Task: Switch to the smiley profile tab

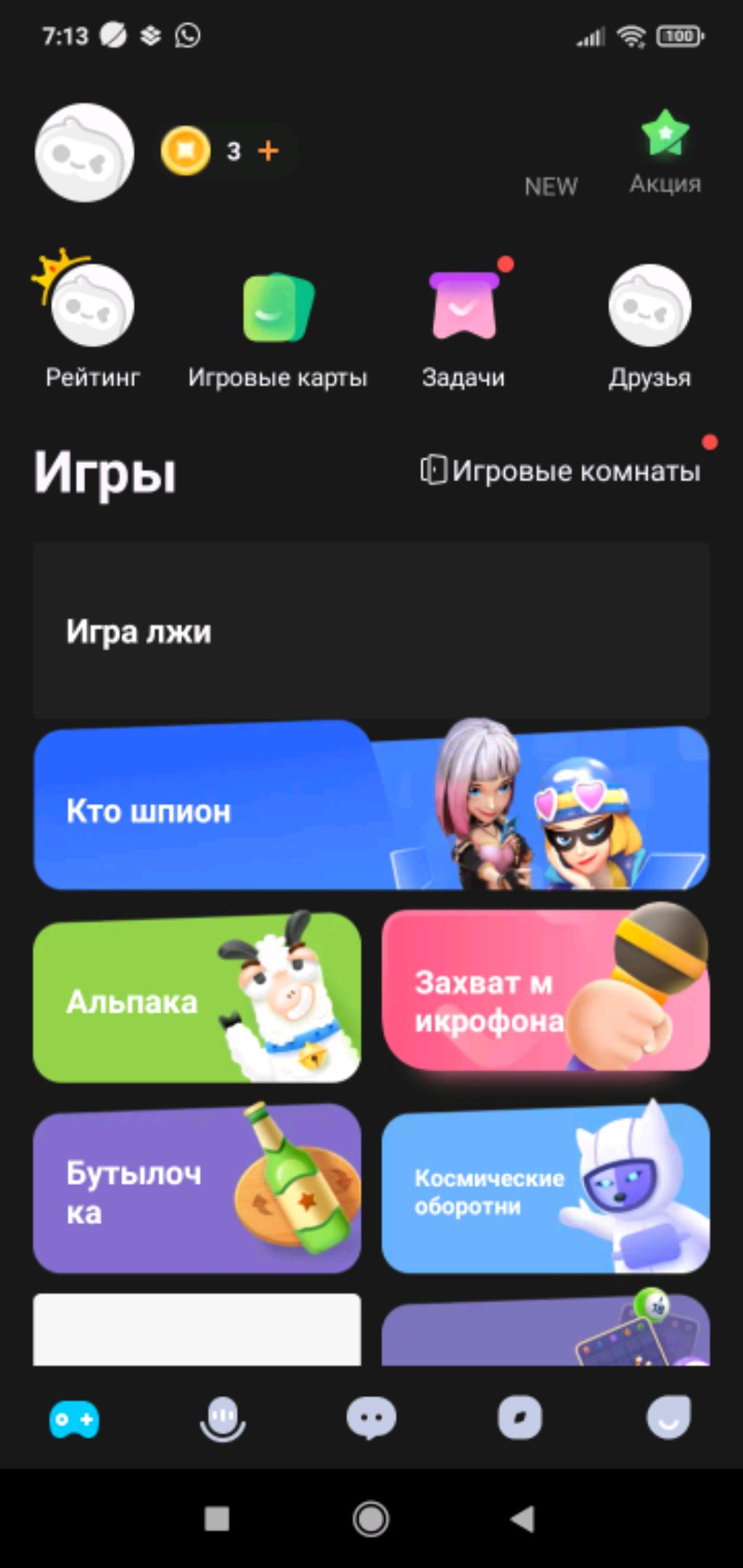Action: pos(668,1419)
